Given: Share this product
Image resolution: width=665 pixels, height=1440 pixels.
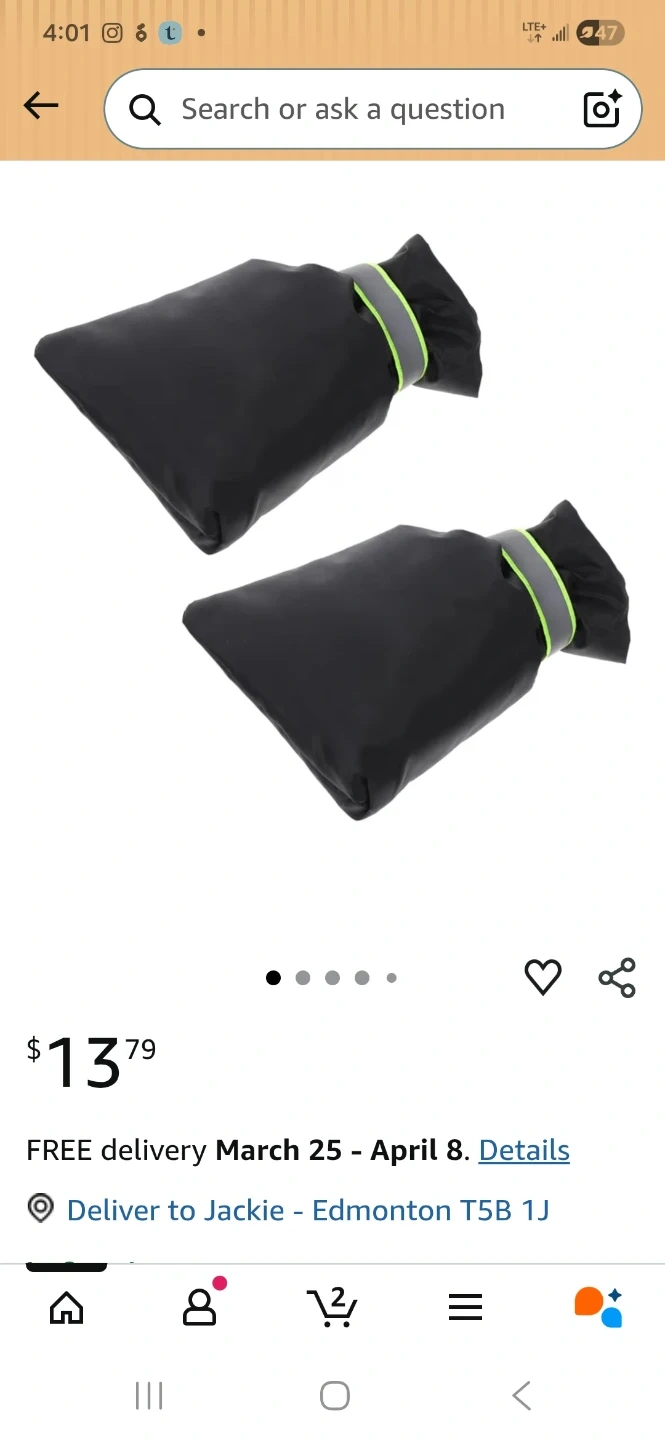Looking at the screenshot, I should (617, 977).
